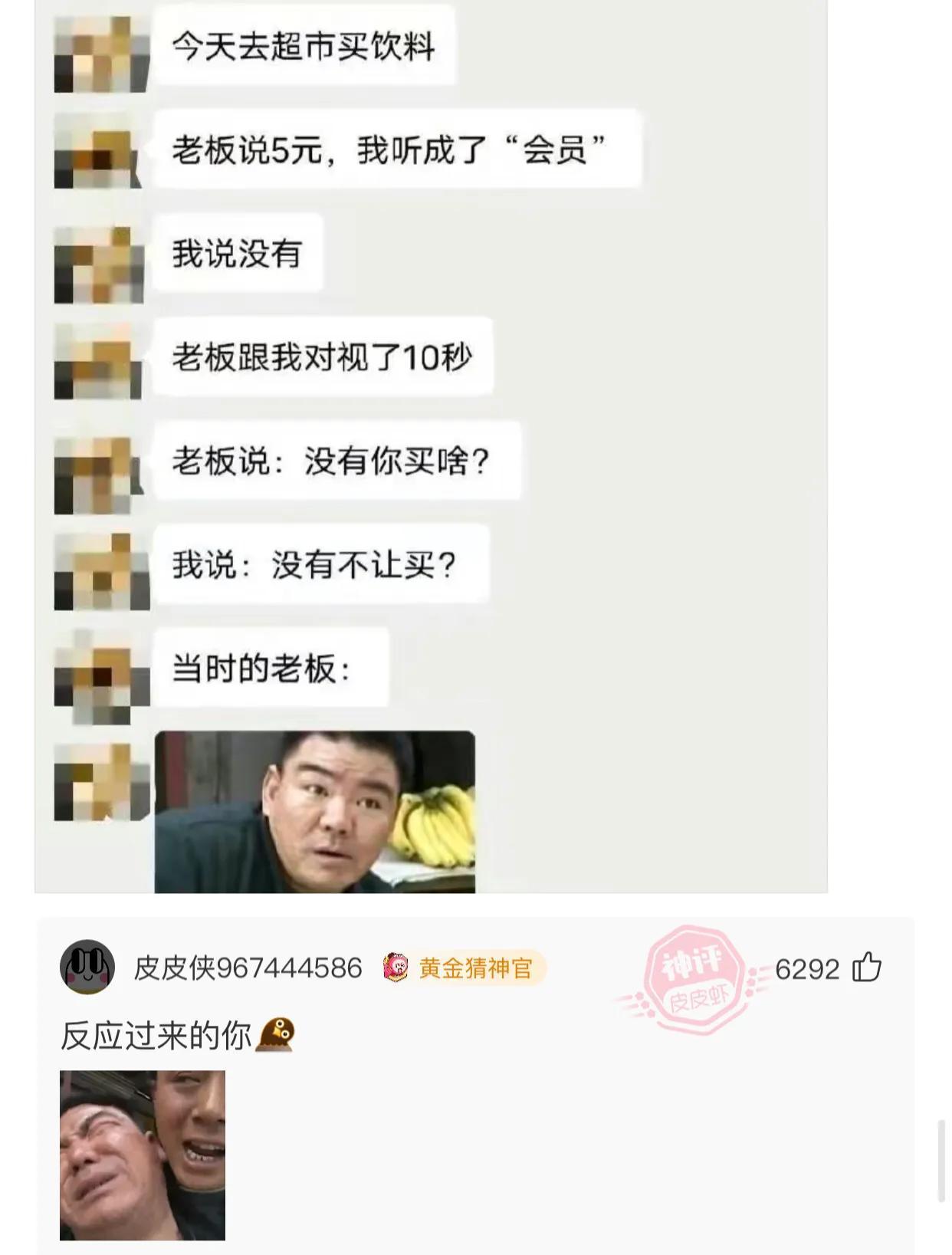
Task: Like the comment from 皮皮侠967444586
Action: coord(867,968)
